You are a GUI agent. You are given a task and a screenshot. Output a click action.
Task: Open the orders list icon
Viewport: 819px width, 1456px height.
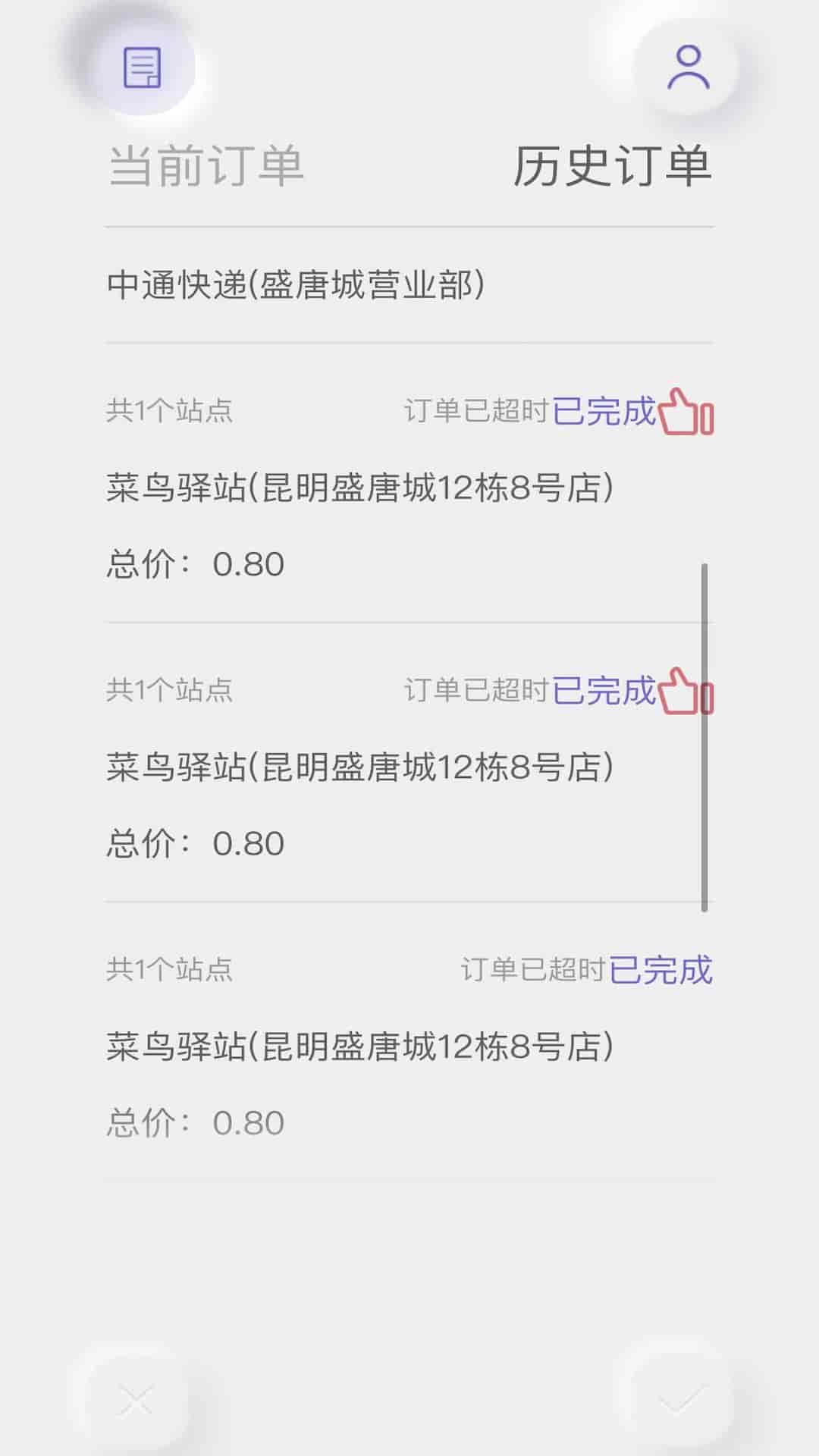click(x=143, y=67)
